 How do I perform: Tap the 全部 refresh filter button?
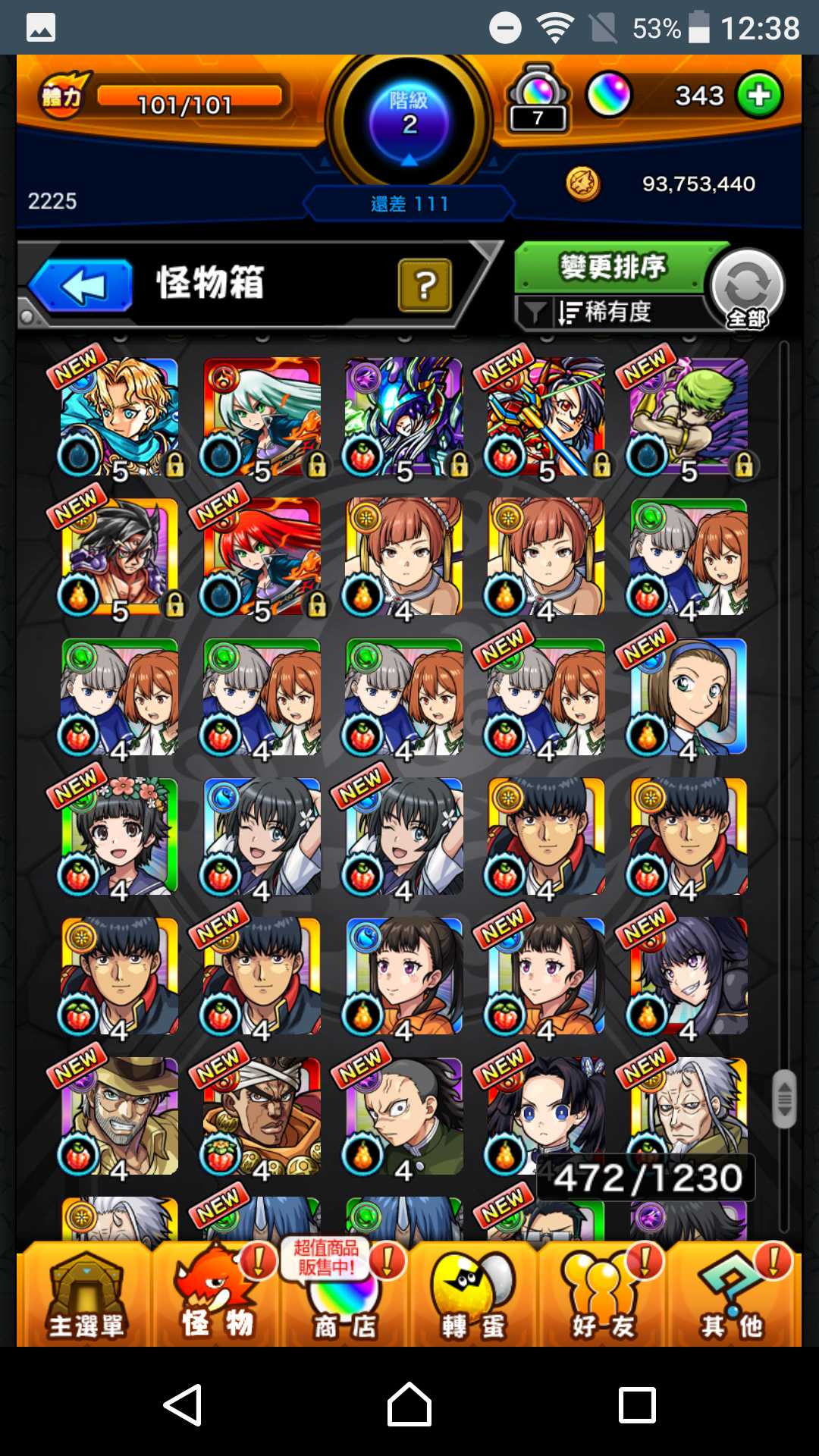[x=746, y=290]
